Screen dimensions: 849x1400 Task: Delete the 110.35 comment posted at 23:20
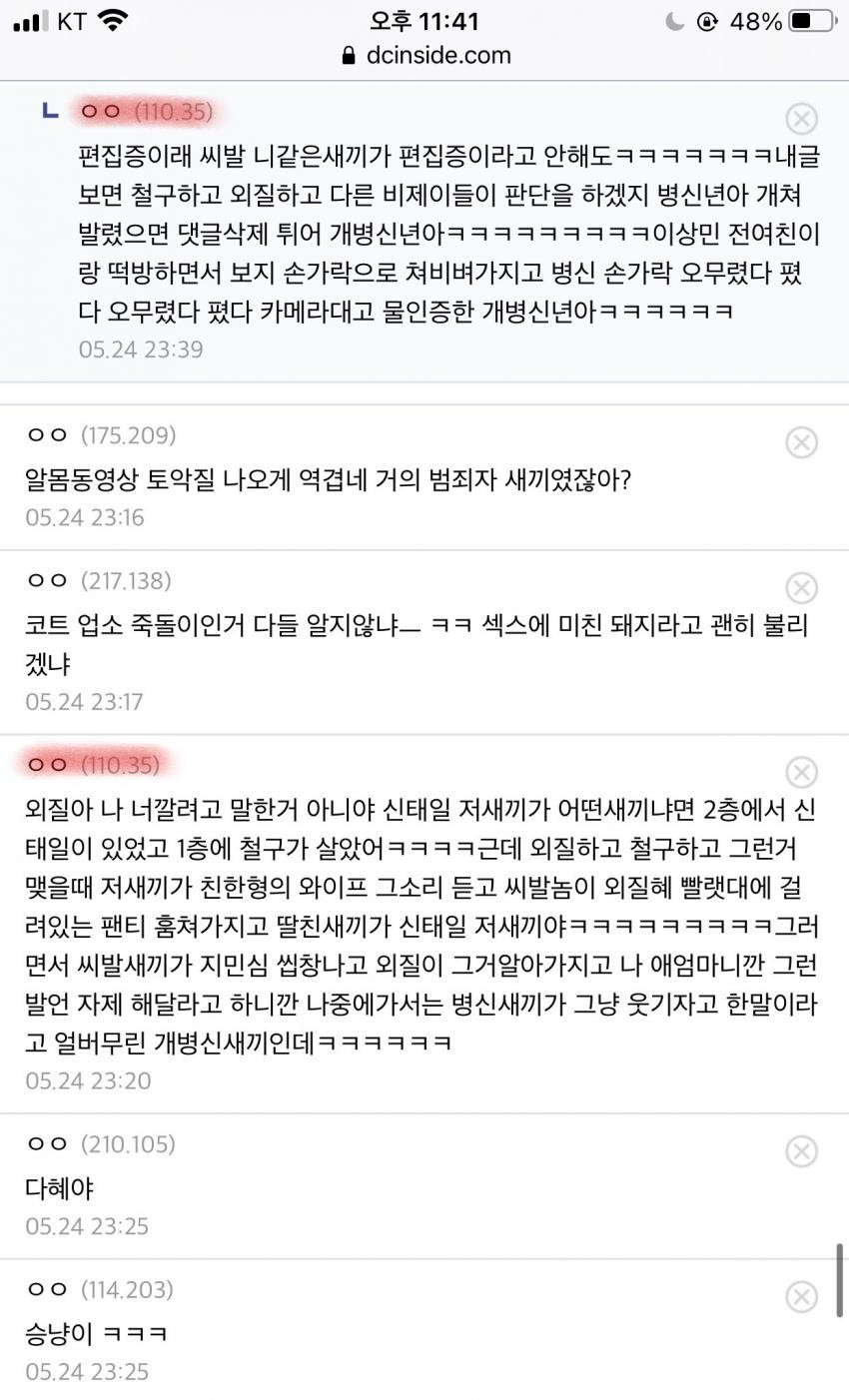tap(801, 772)
